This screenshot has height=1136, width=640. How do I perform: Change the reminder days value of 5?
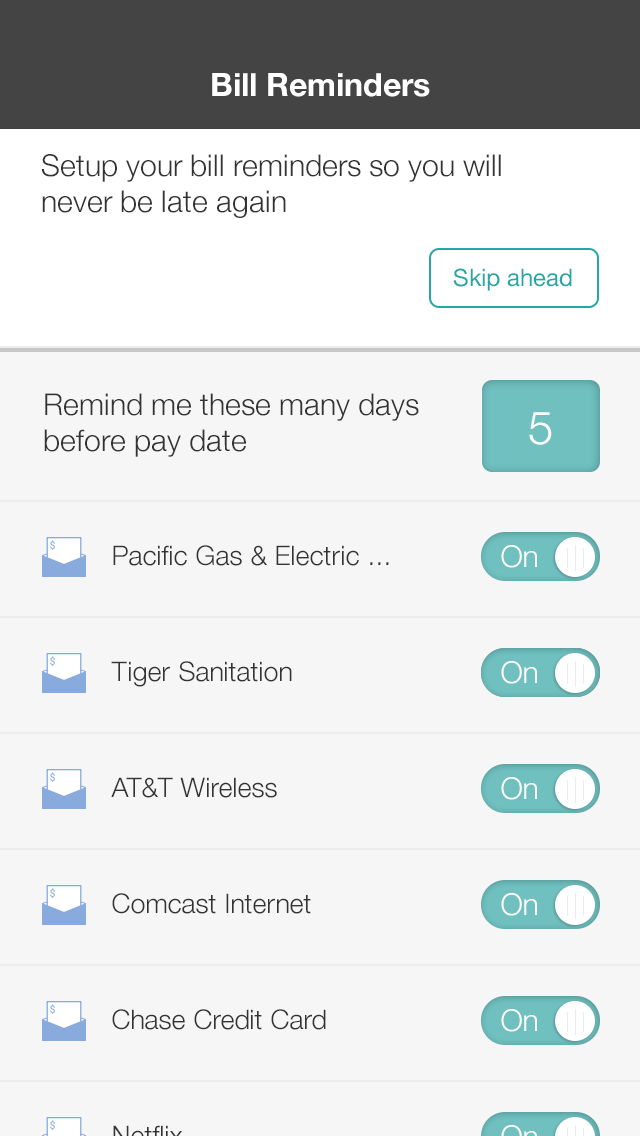[x=540, y=426]
